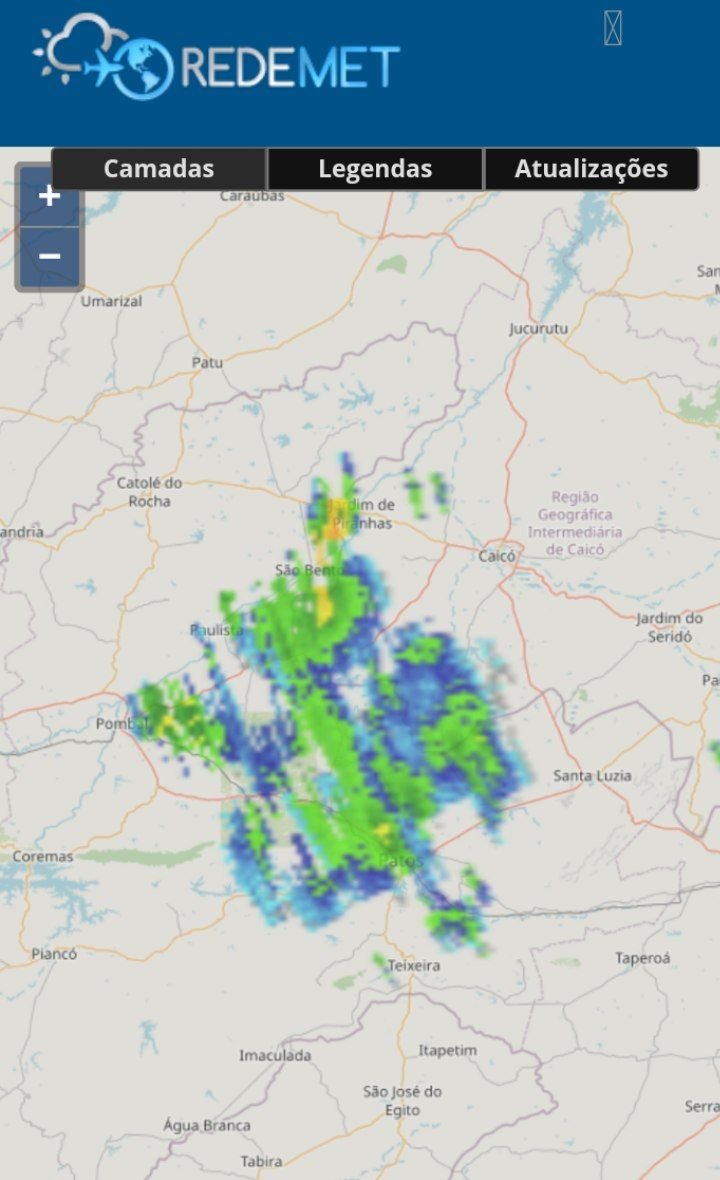Tap the icon in the blue header
The height and width of the screenshot is (1180, 720).
coord(613,29)
